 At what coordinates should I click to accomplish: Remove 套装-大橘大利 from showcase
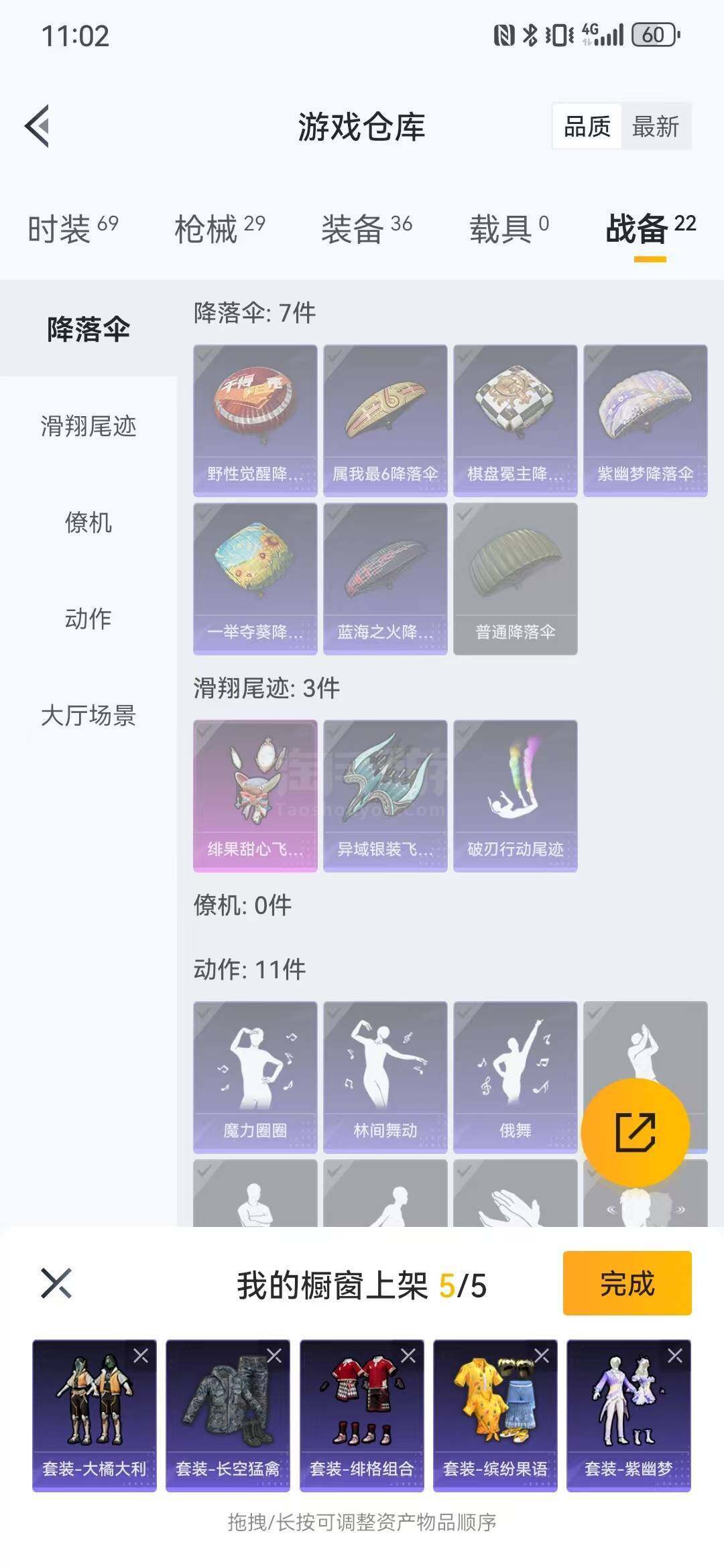tap(141, 1356)
